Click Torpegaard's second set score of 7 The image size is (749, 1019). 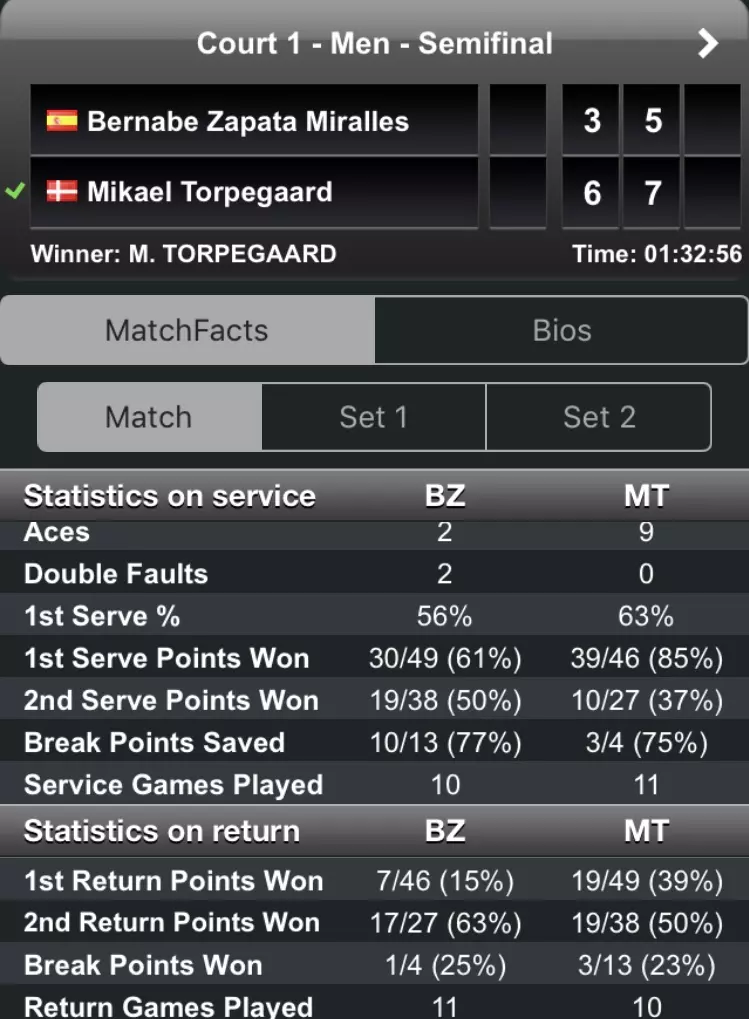tap(651, 193)
